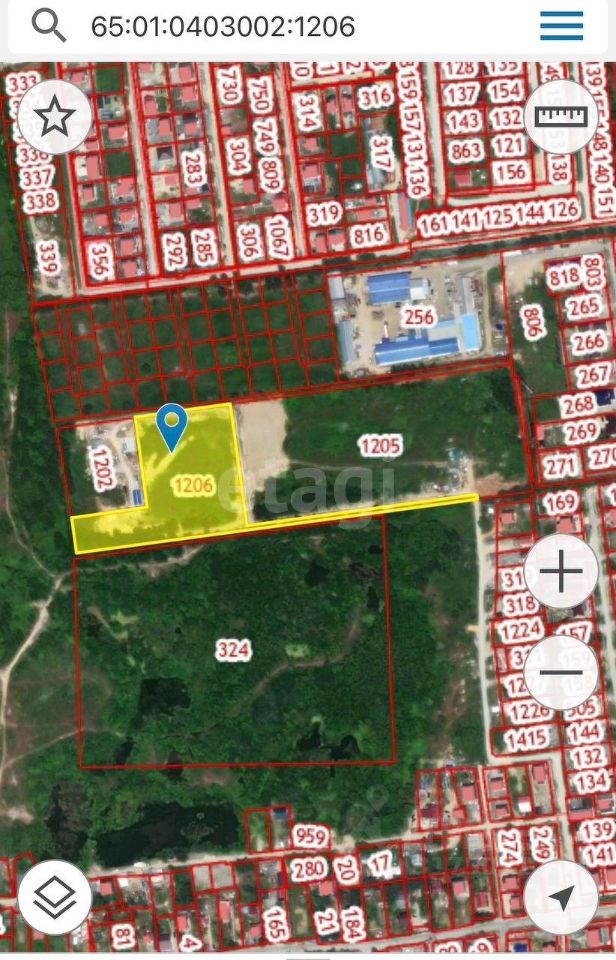Open the ruler measurement tool
This screenshot has height=960, width=616.
tap(561, 117)
